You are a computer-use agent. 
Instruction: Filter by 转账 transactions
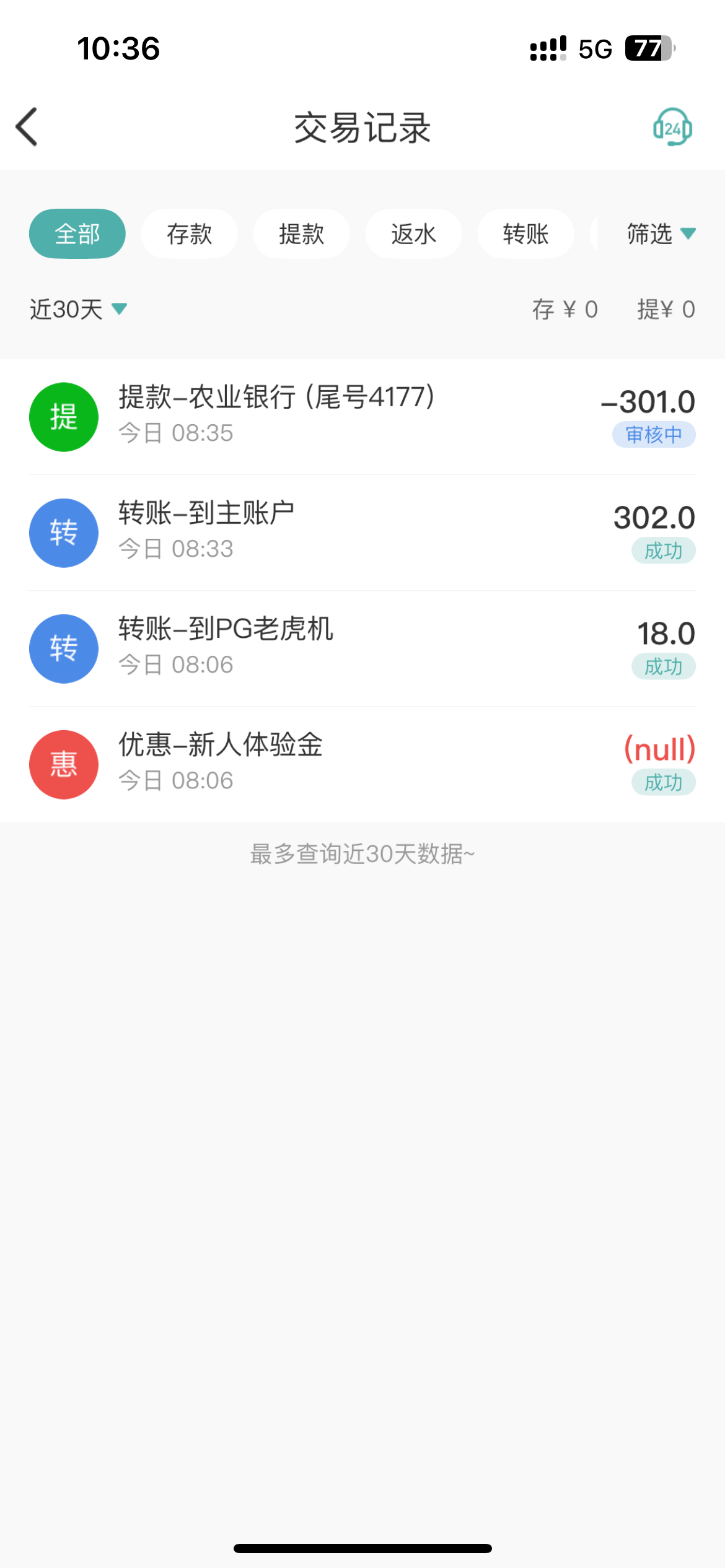pos(526,234)
